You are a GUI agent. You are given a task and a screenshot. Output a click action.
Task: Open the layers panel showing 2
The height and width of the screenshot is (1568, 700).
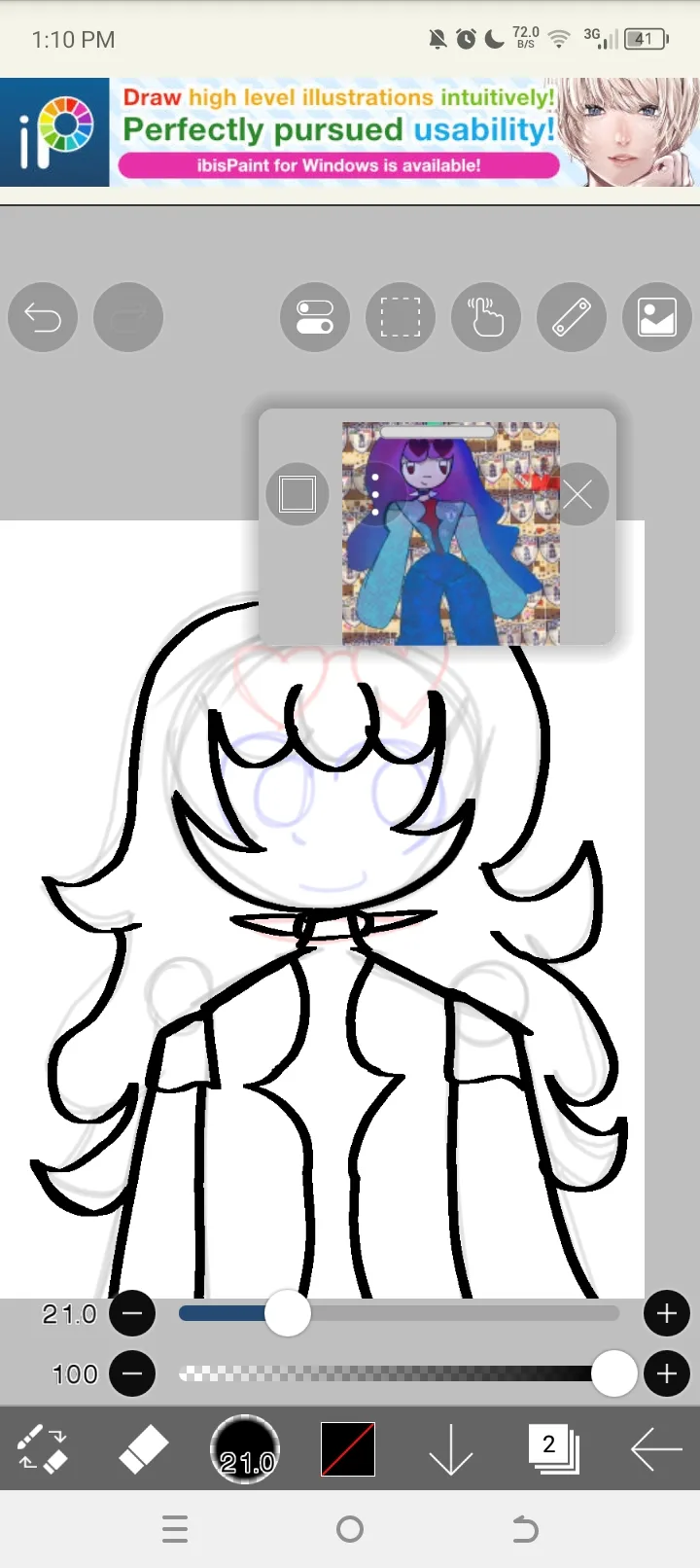553,1448
